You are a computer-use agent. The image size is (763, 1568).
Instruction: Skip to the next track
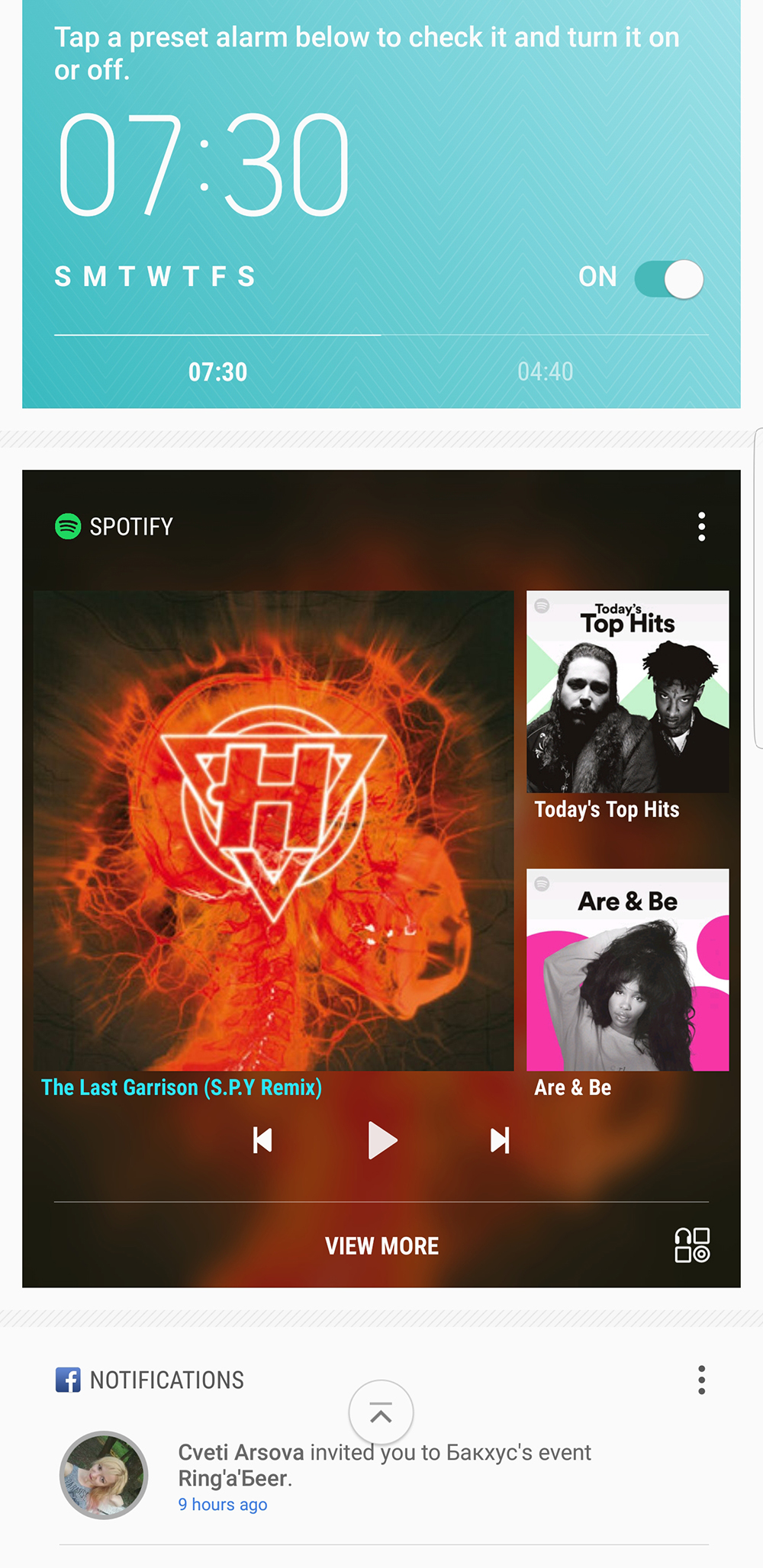coord(500,1141)
